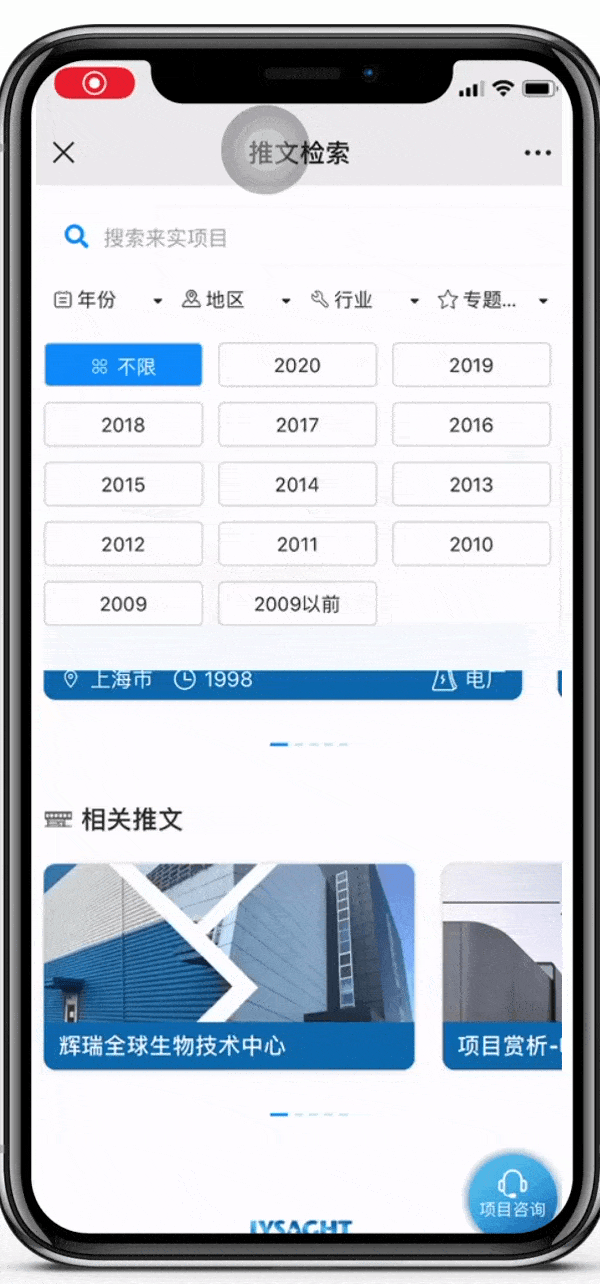Close the 推文检索 page
This screenshot has height=1284, width=600.
(64, 153)
